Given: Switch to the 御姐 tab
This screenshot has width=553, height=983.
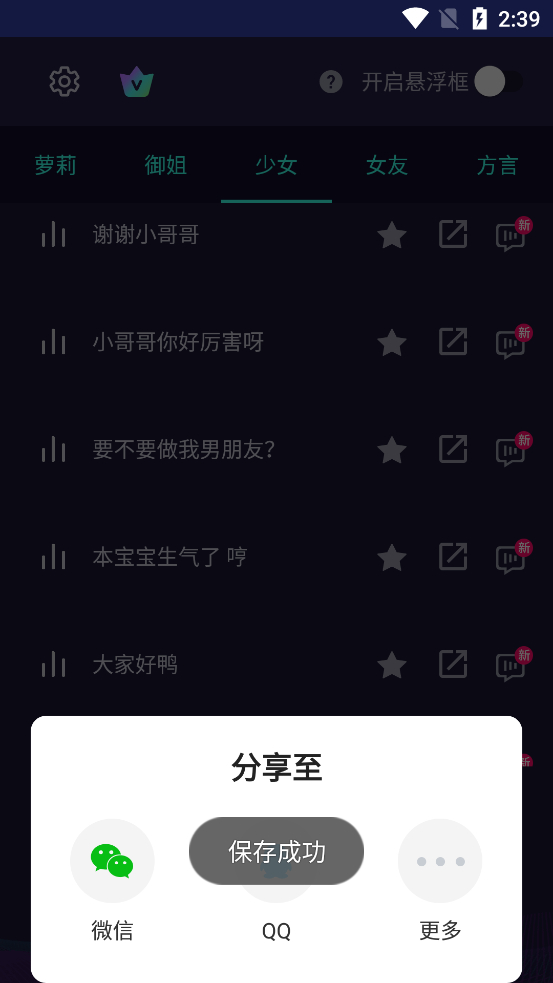Looking at the screenshot, I should [x=166, y=166].
